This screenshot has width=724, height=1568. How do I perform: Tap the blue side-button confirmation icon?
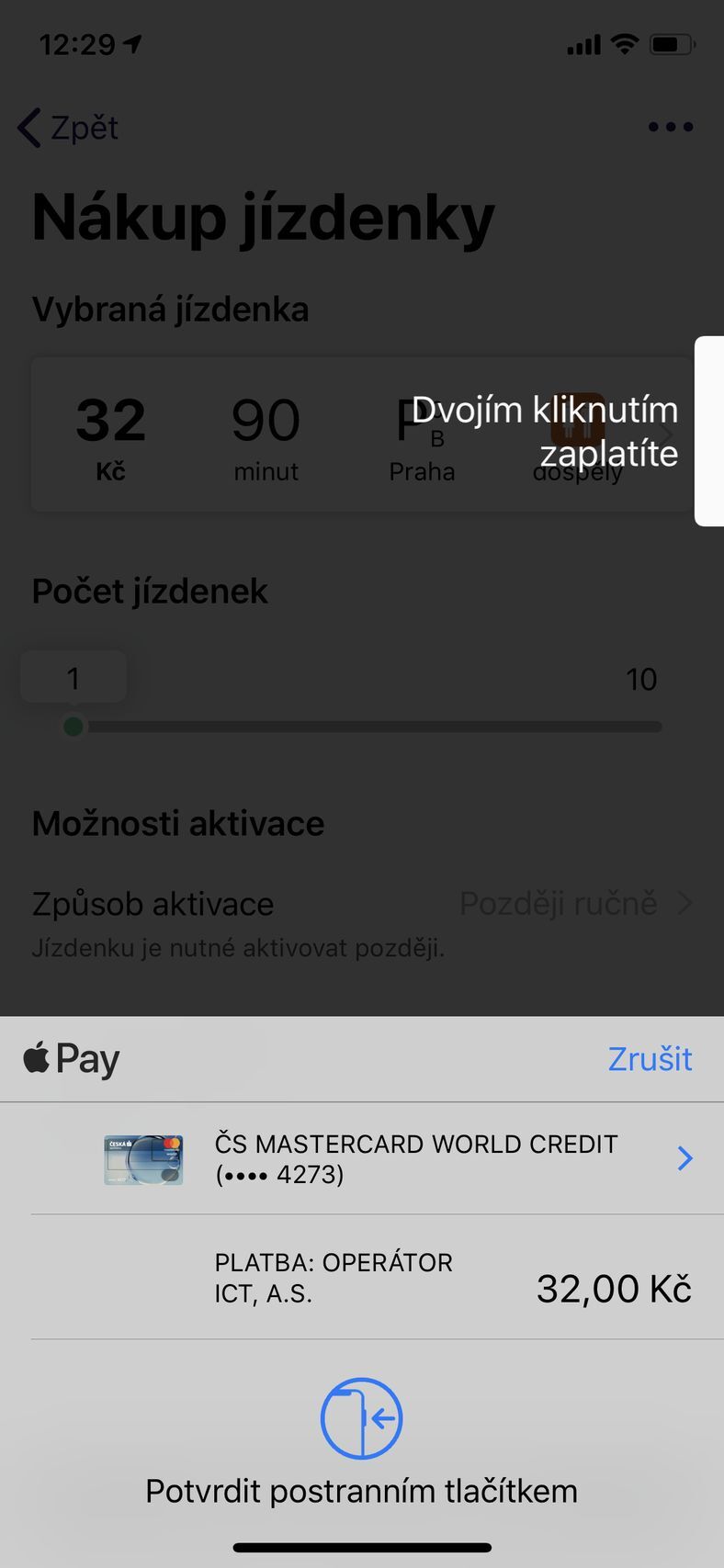[361, 1417]
